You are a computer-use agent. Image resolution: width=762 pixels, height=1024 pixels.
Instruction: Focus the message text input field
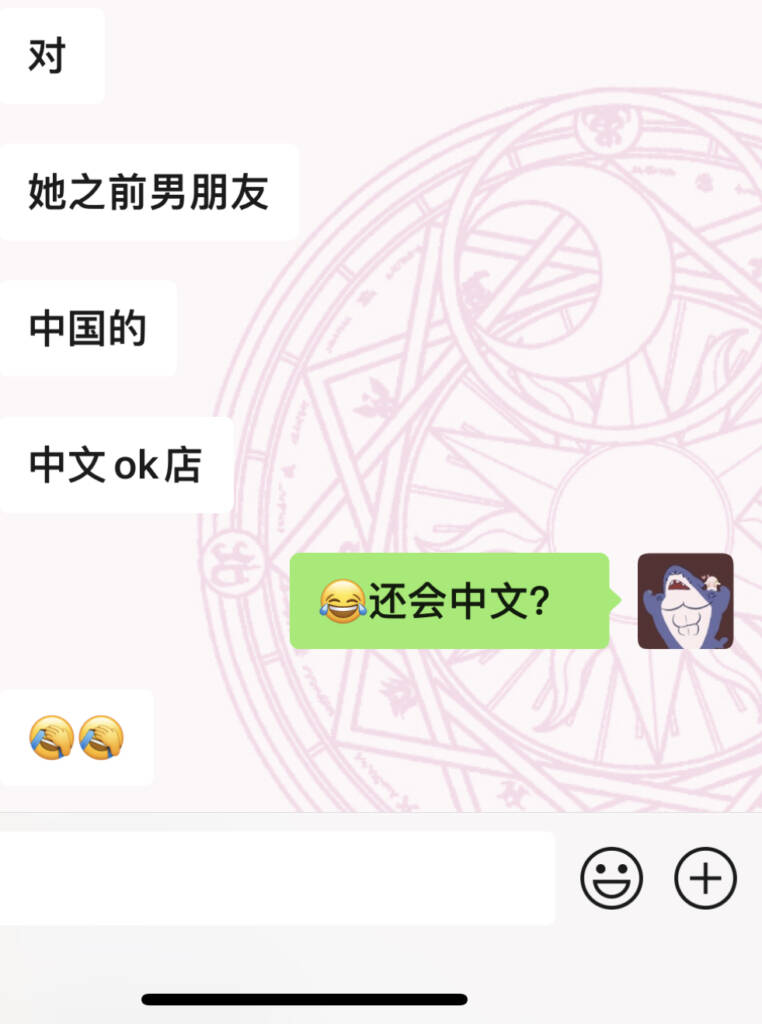tap(276, 878)
